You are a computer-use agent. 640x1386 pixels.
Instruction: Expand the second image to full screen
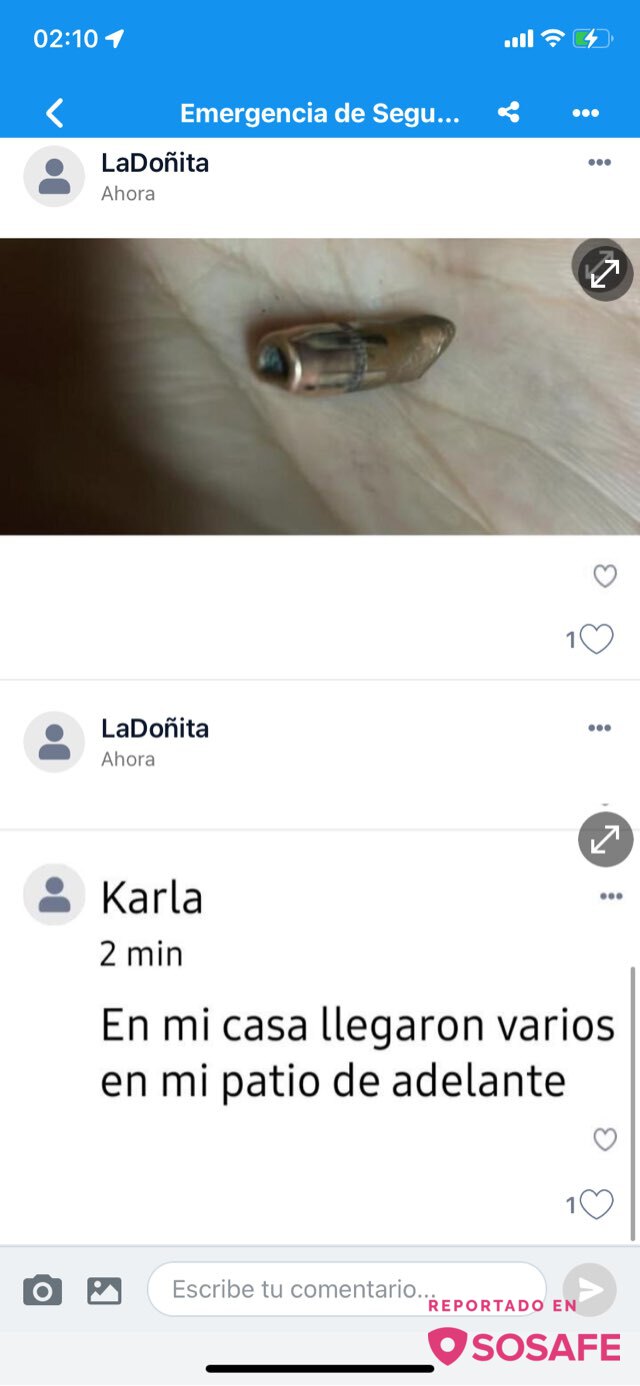coord(605,840)
